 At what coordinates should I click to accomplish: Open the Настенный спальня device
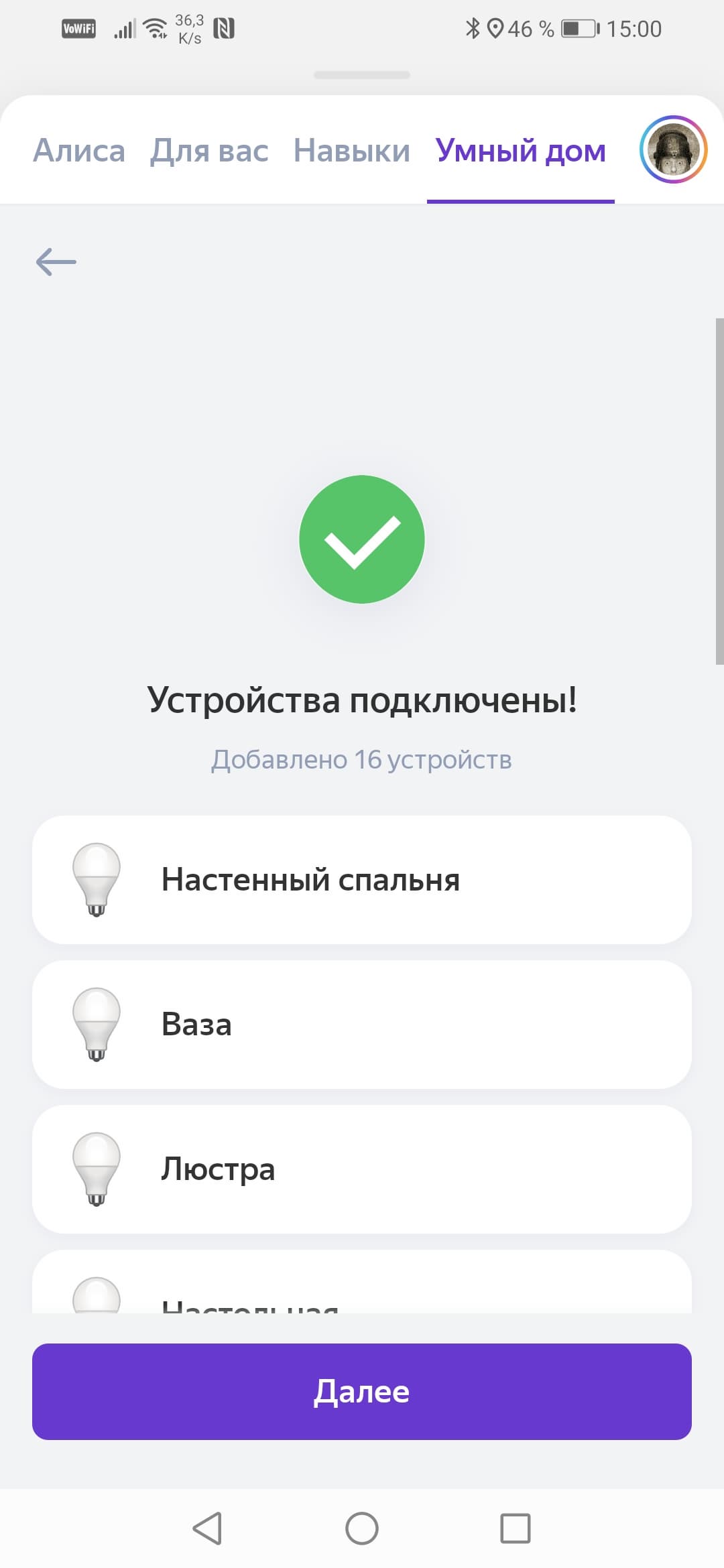[362, 879]
